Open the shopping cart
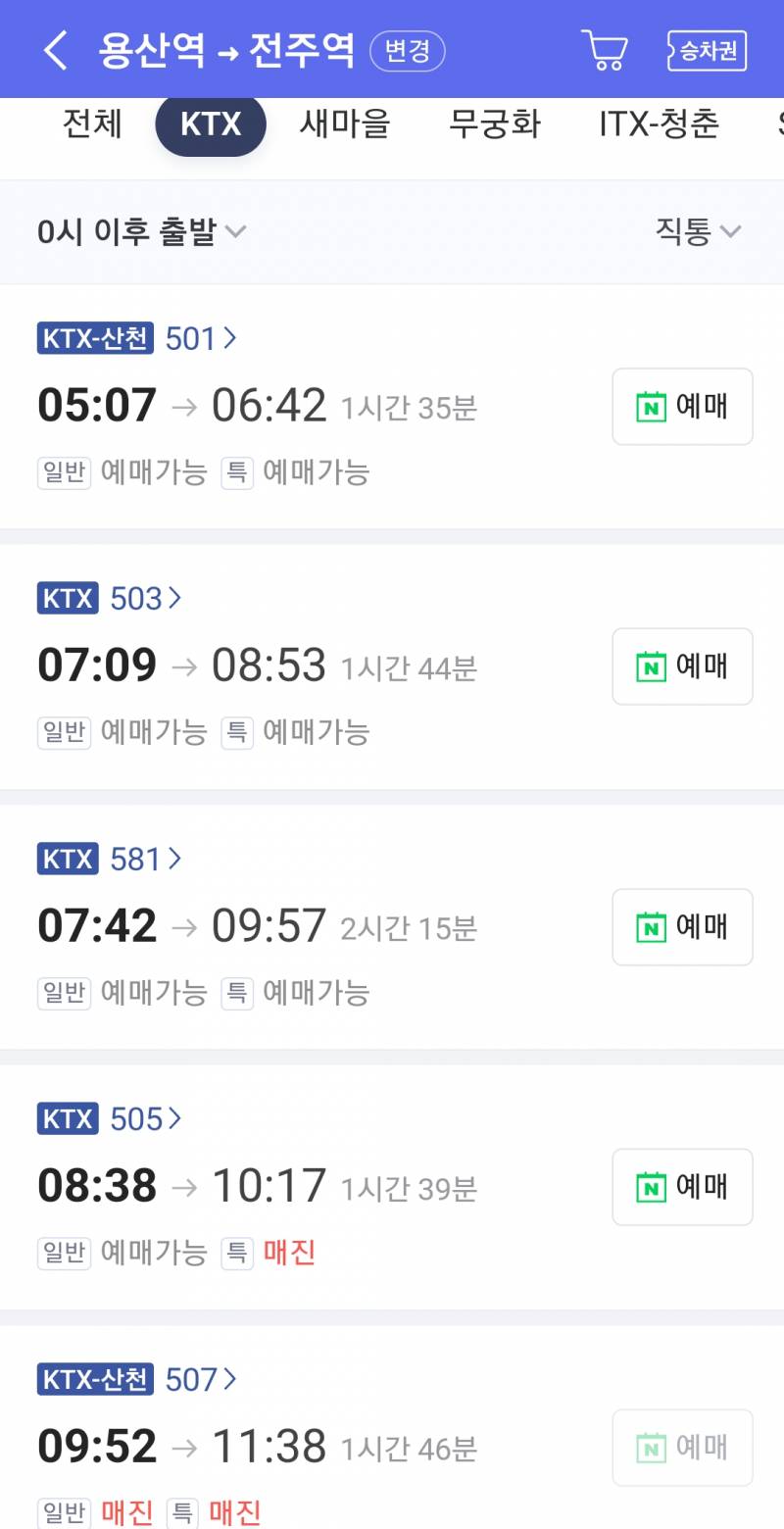 pos(604,49)
